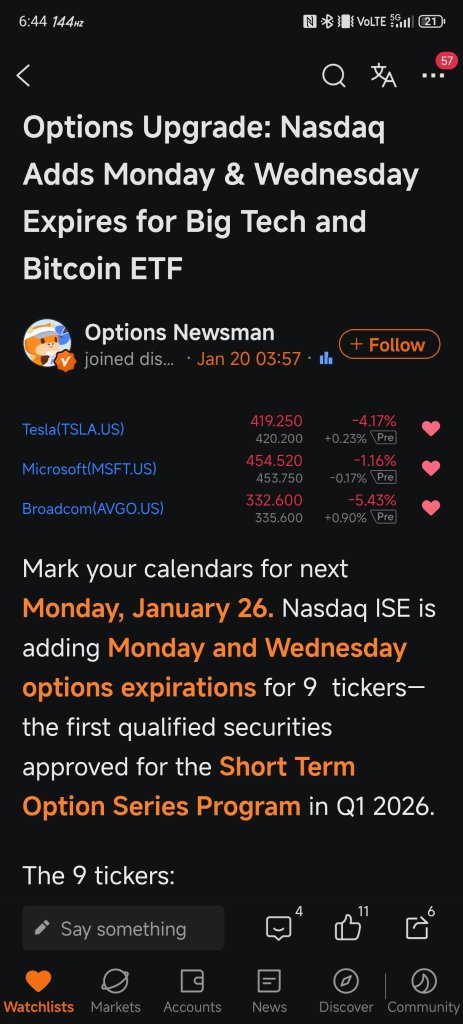Image resolution: width=463 pixels, height=1024 pixels.
Task: Tap the Say something comment field
Action: click(x=123, y=928)
